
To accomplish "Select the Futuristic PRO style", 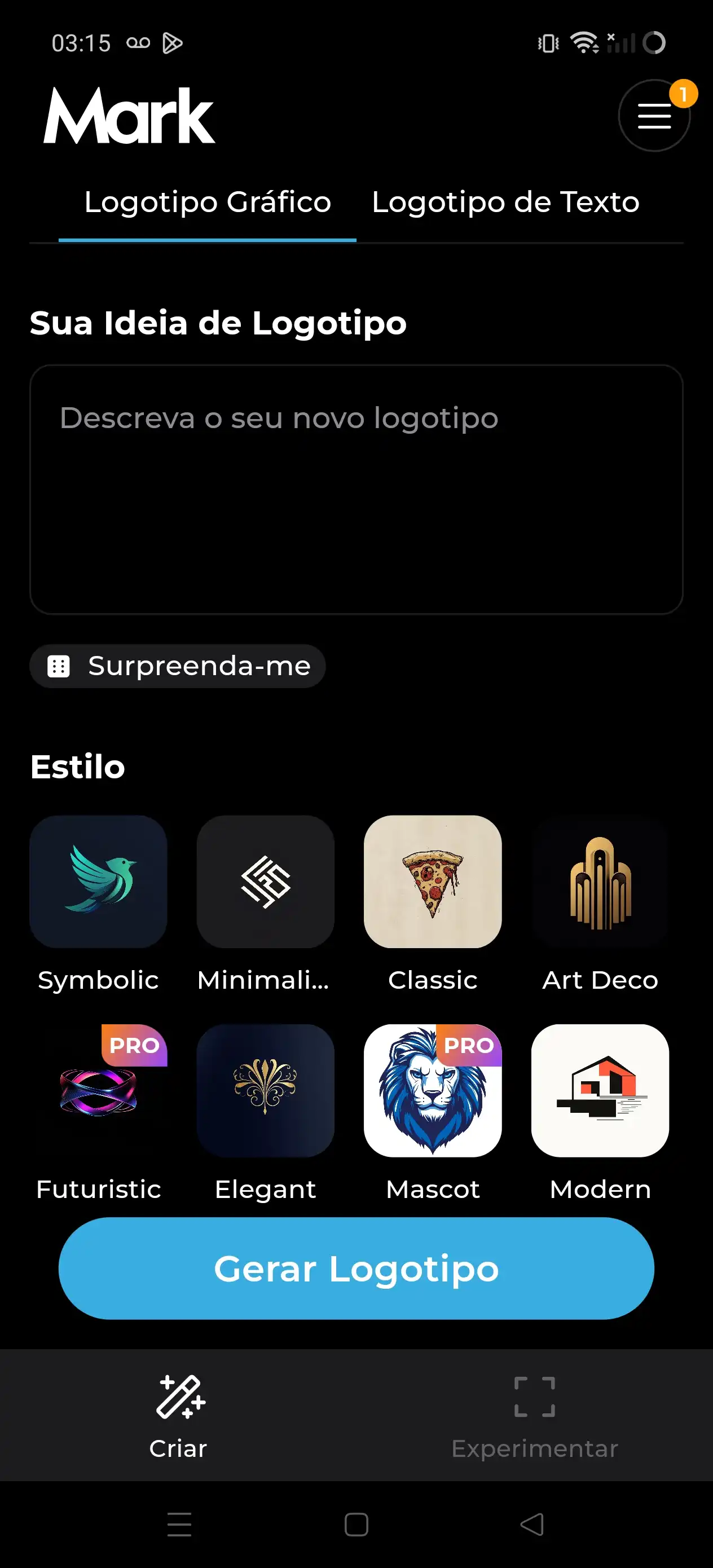I will tap(98, 1090).
